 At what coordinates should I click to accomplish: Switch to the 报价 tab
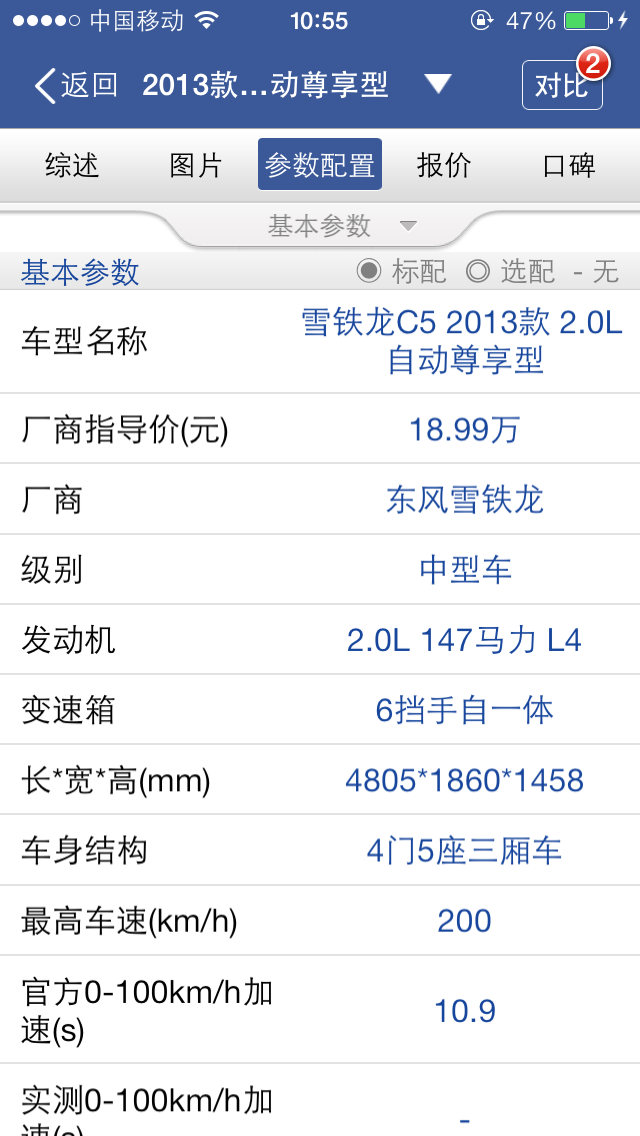click(444, 165)
